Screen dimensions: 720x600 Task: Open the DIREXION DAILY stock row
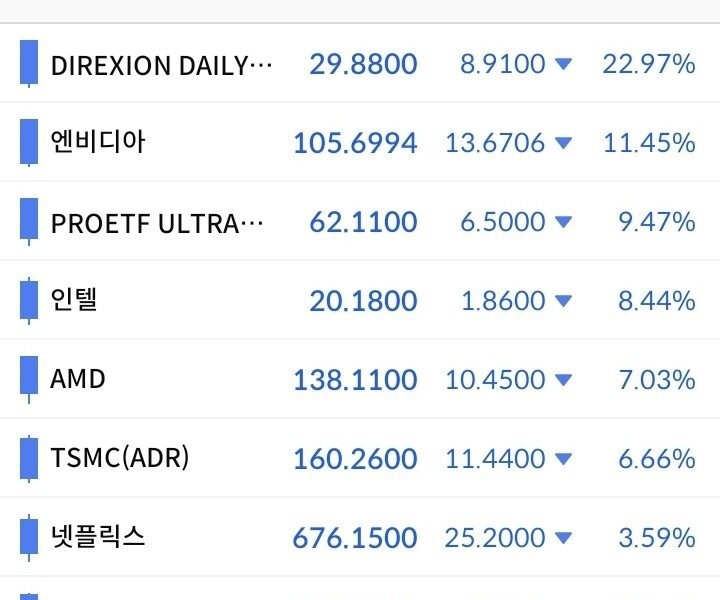click(160, 66)
